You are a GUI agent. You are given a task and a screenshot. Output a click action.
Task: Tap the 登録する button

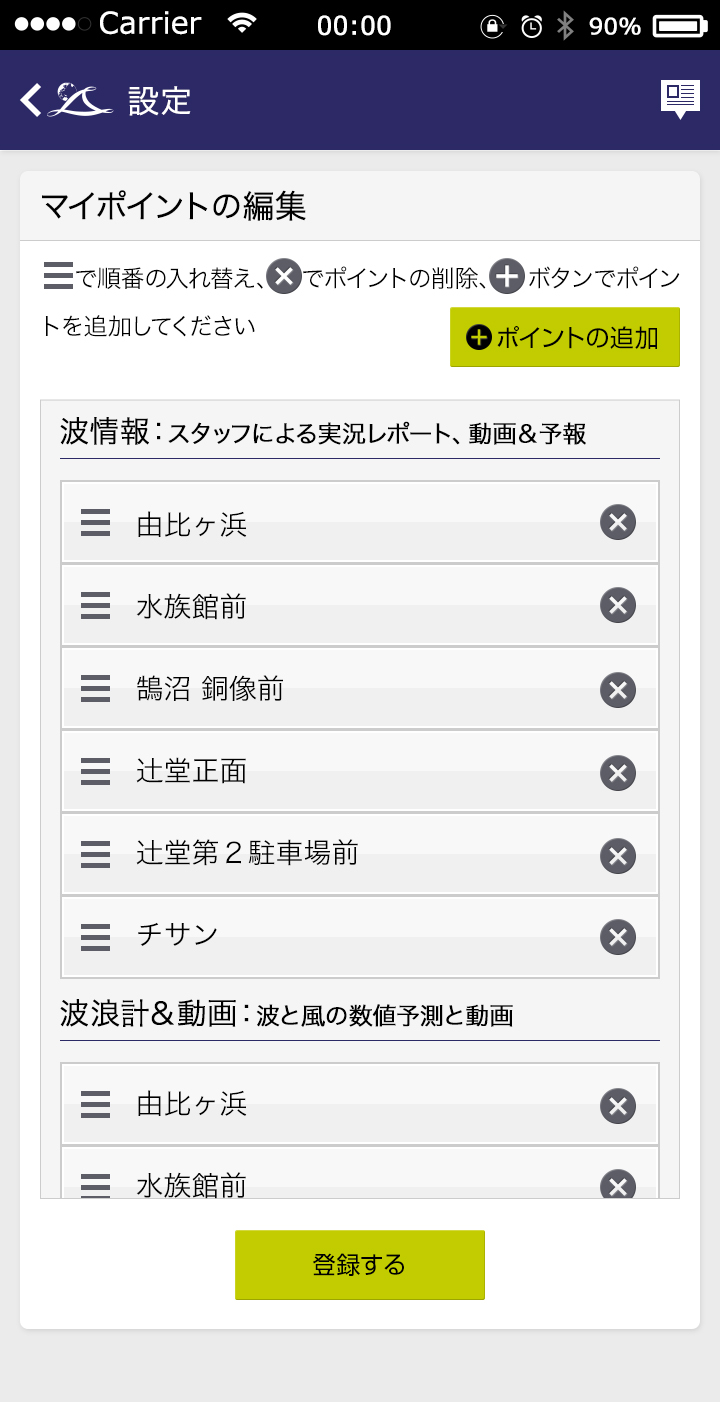[360, 1265]
